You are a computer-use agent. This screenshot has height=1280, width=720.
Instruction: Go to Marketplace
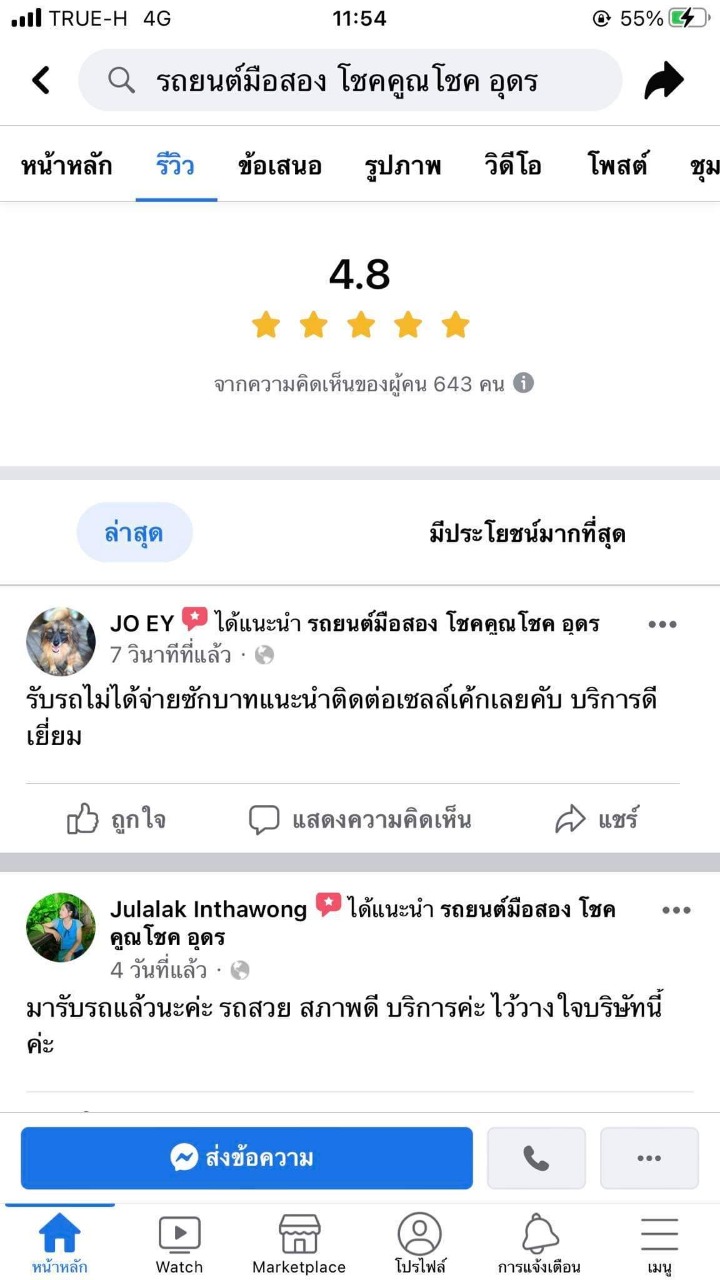pyautogui.click(x=299, y=1244)
